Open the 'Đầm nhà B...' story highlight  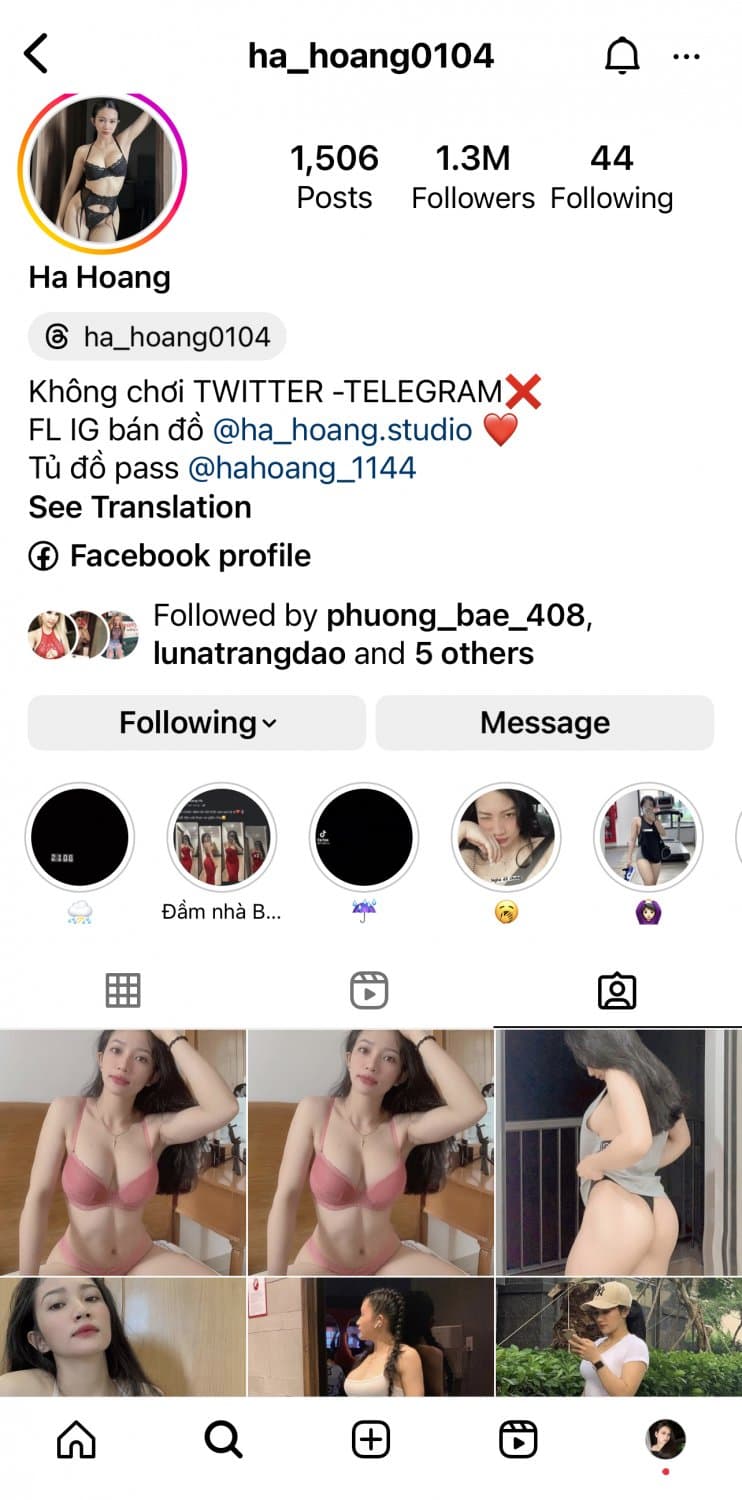point(222,837)
